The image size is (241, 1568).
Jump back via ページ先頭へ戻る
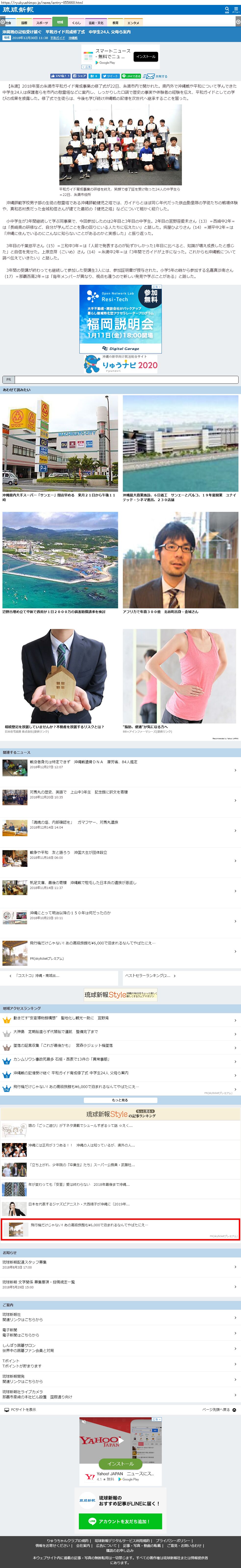point(218,1409)
